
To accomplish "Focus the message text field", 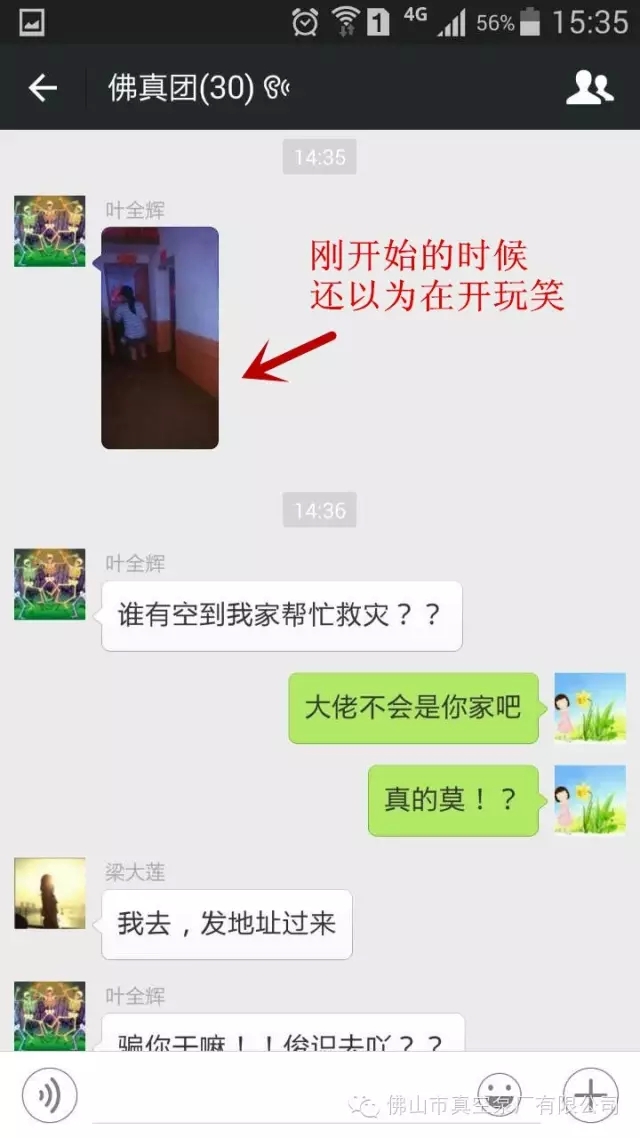I will pos(280,1095).
